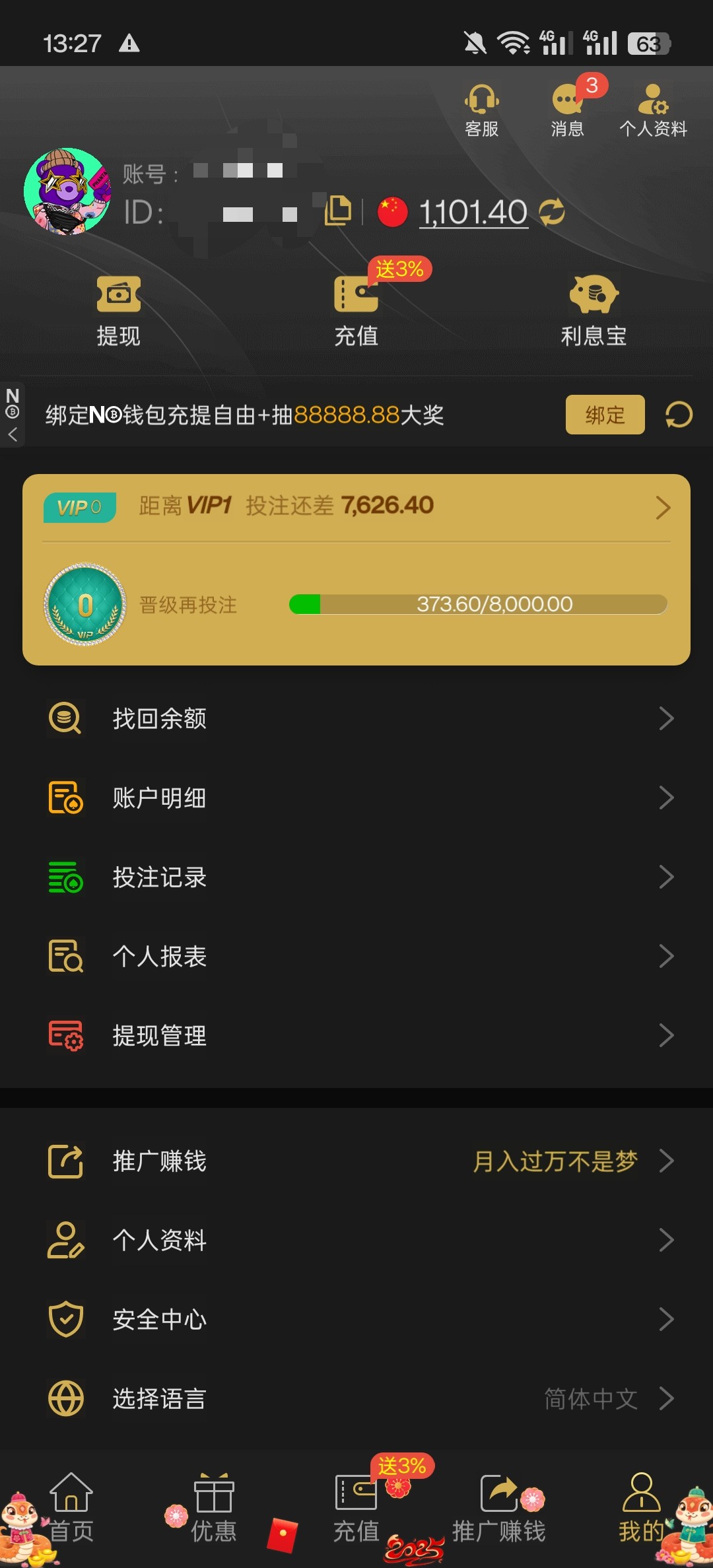Open 投注记录 history
Screen dimensions: 713x1568
point(356,877)
